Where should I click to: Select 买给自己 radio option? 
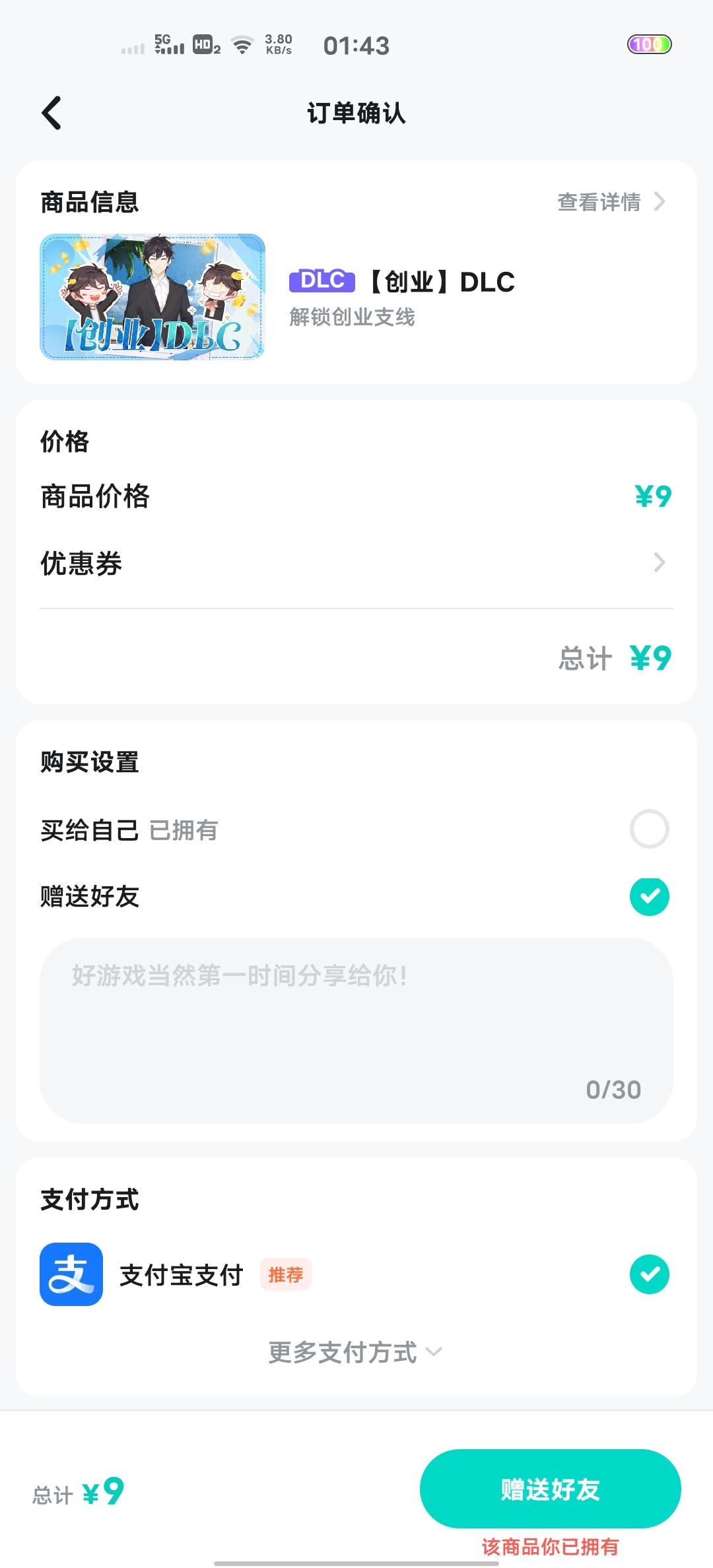[649, 829]
